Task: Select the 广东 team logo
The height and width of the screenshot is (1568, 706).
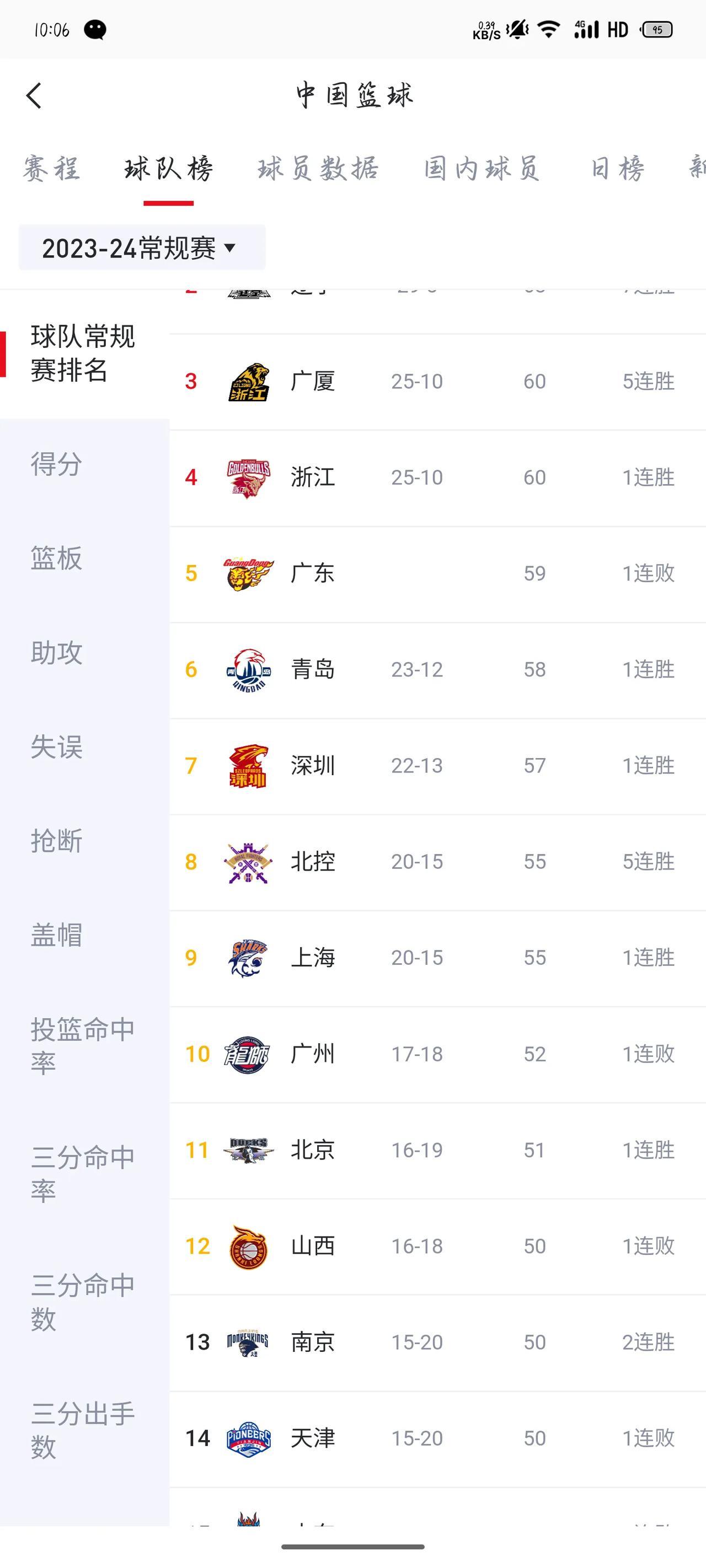Action: 250,572
